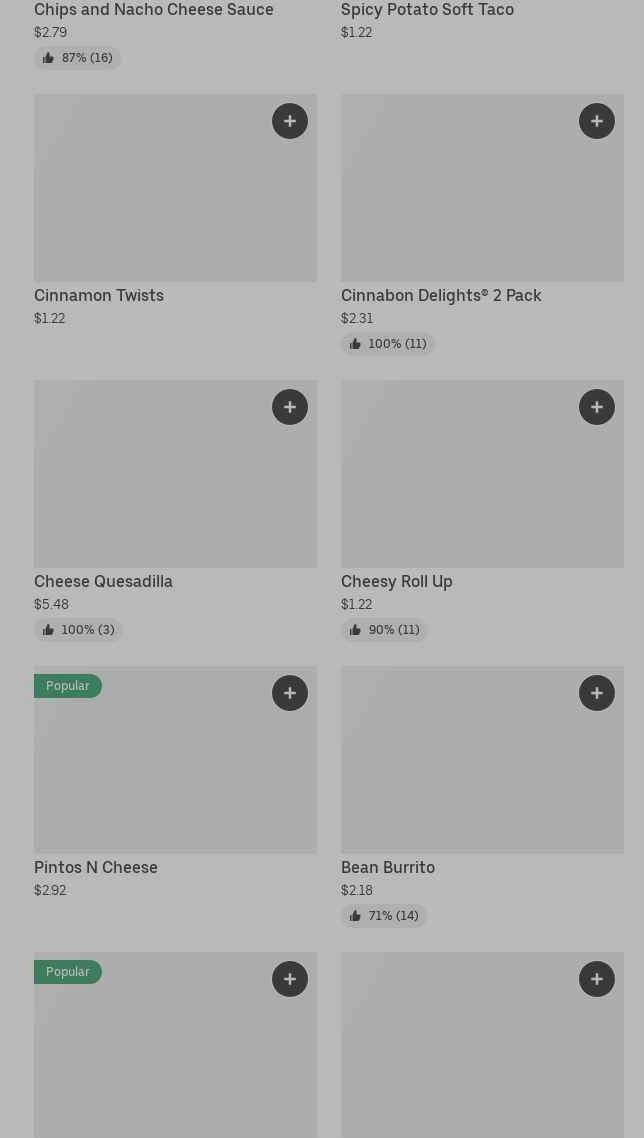644x1138 pixels.
Task: Open the Cinnamon Twists item card
Action: click(175, 210)
